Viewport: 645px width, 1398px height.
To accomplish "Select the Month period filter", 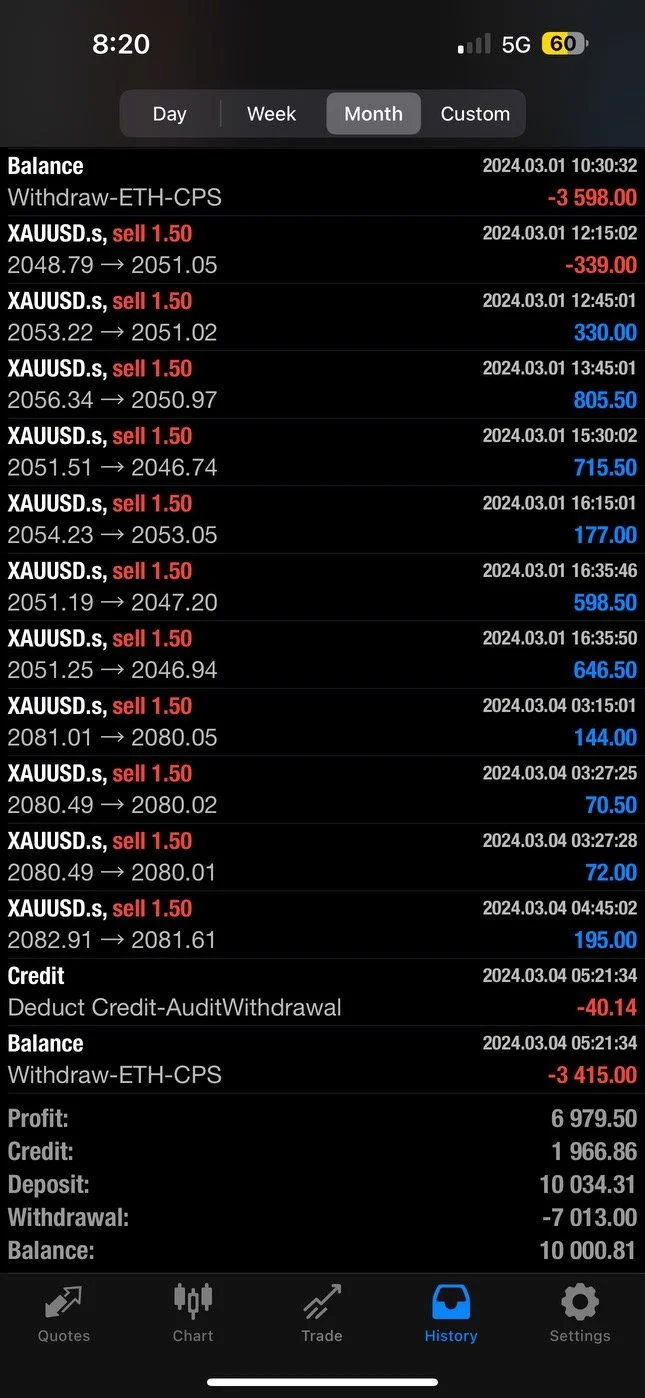I will 373,114.
